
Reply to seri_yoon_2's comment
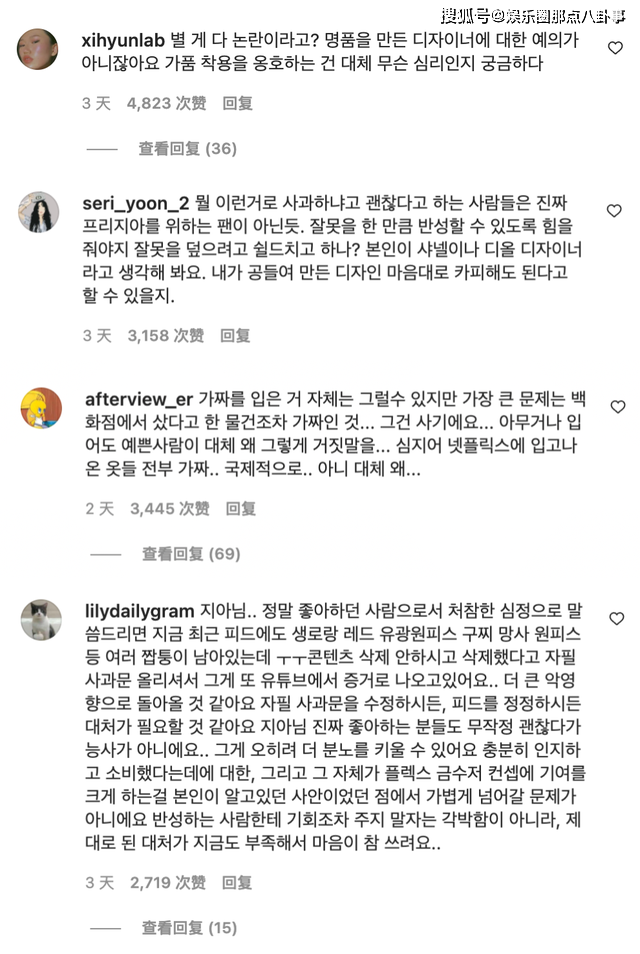coord(235,336)
